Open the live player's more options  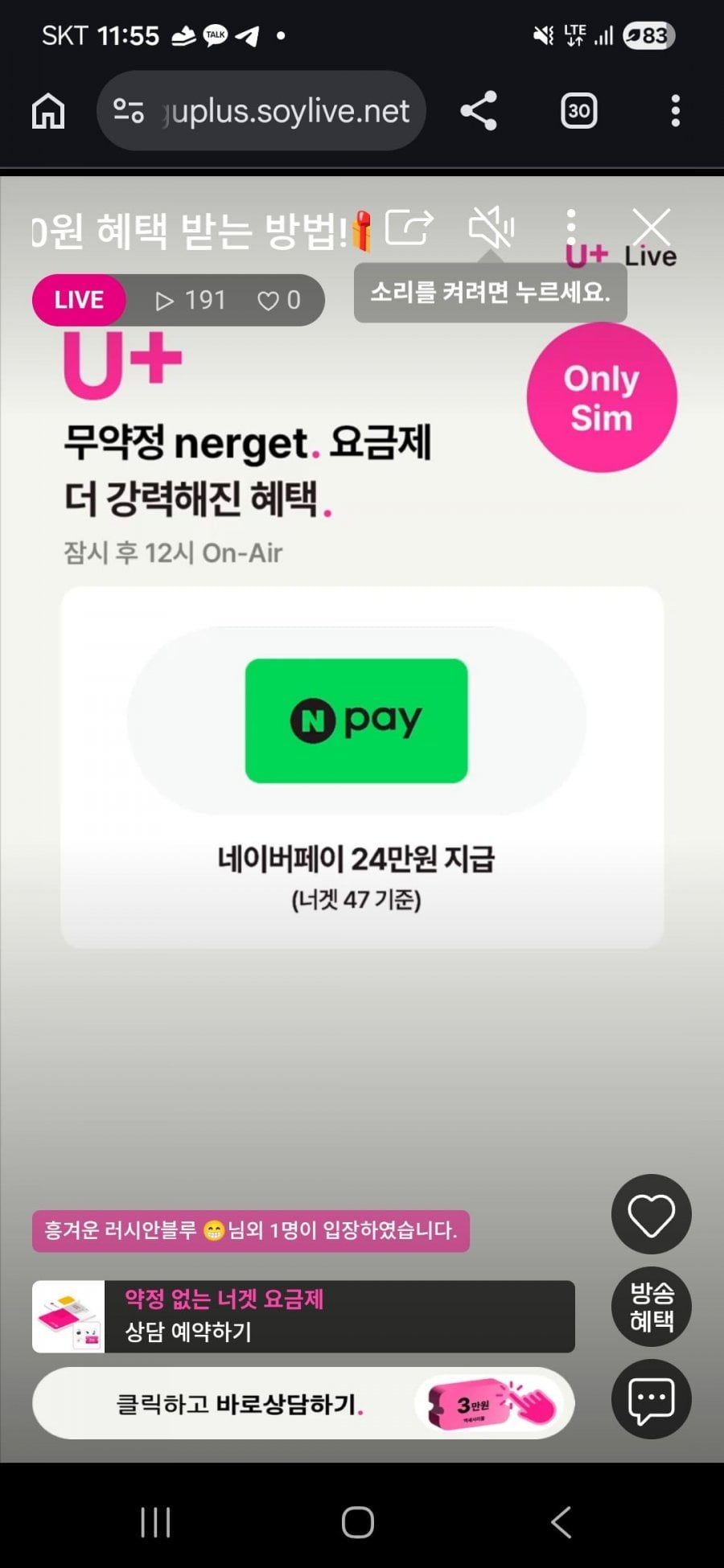(570, 228)
